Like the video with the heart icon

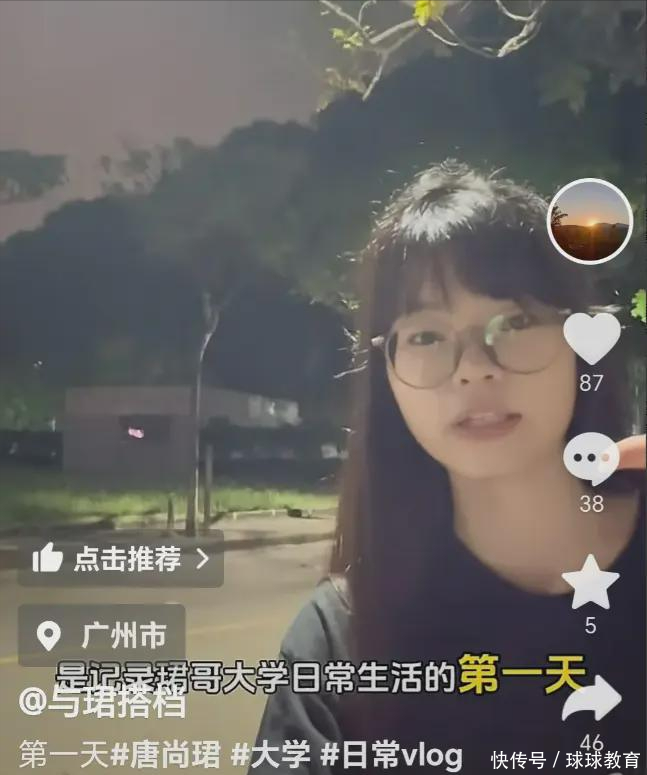pos(591,338)
